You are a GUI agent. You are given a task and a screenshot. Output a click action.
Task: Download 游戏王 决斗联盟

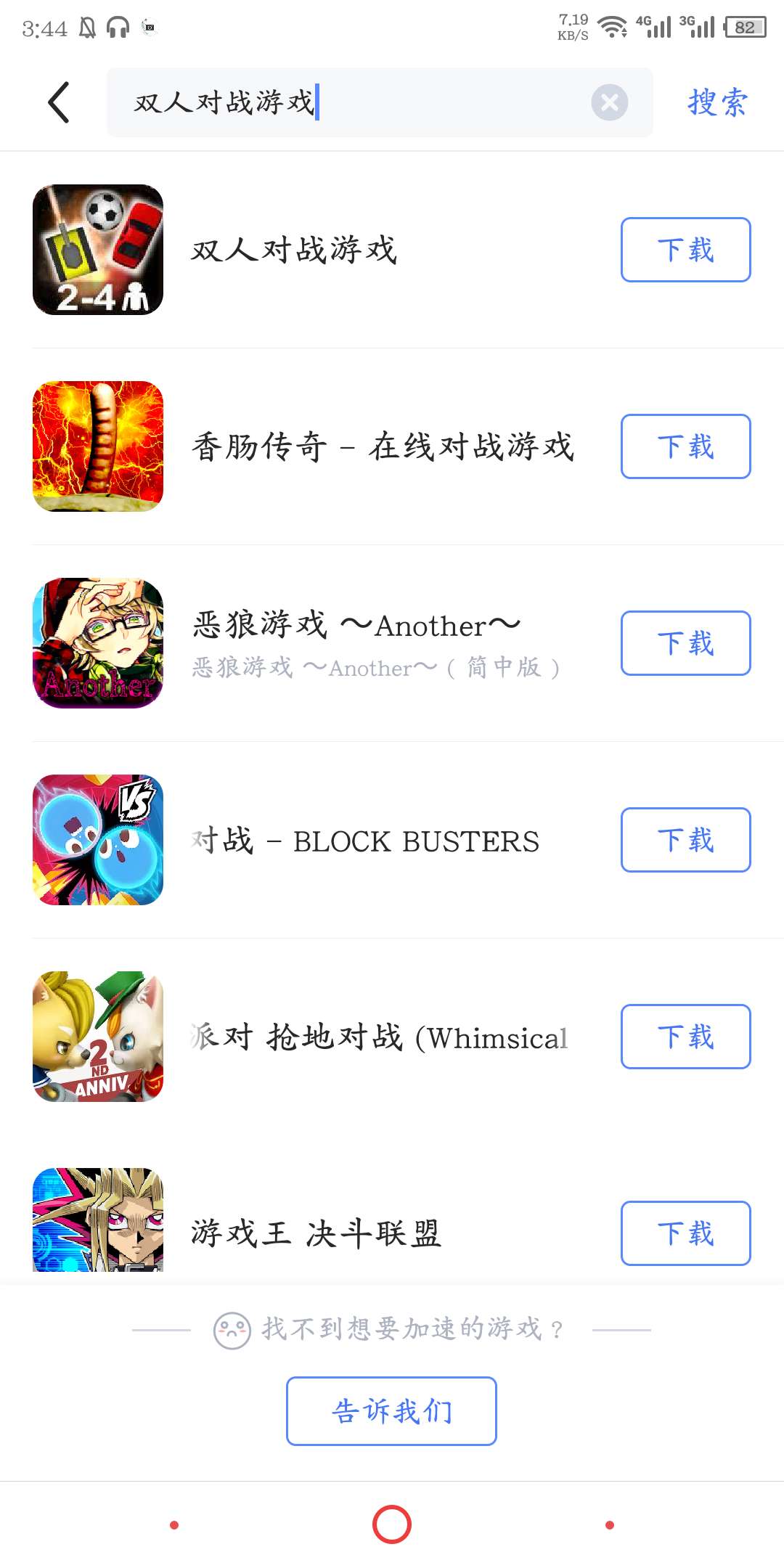click(x=685, y=1233)
